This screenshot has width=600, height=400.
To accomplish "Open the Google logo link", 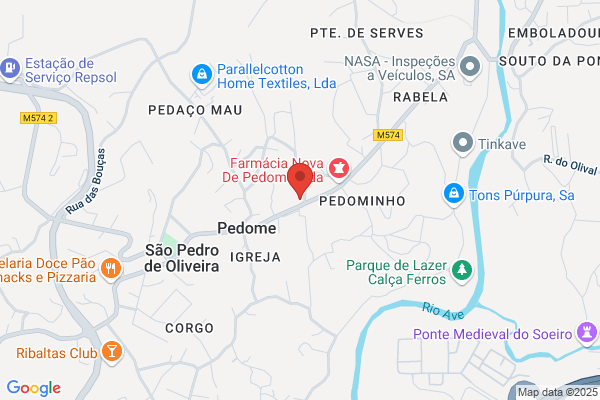I will 34,388.
